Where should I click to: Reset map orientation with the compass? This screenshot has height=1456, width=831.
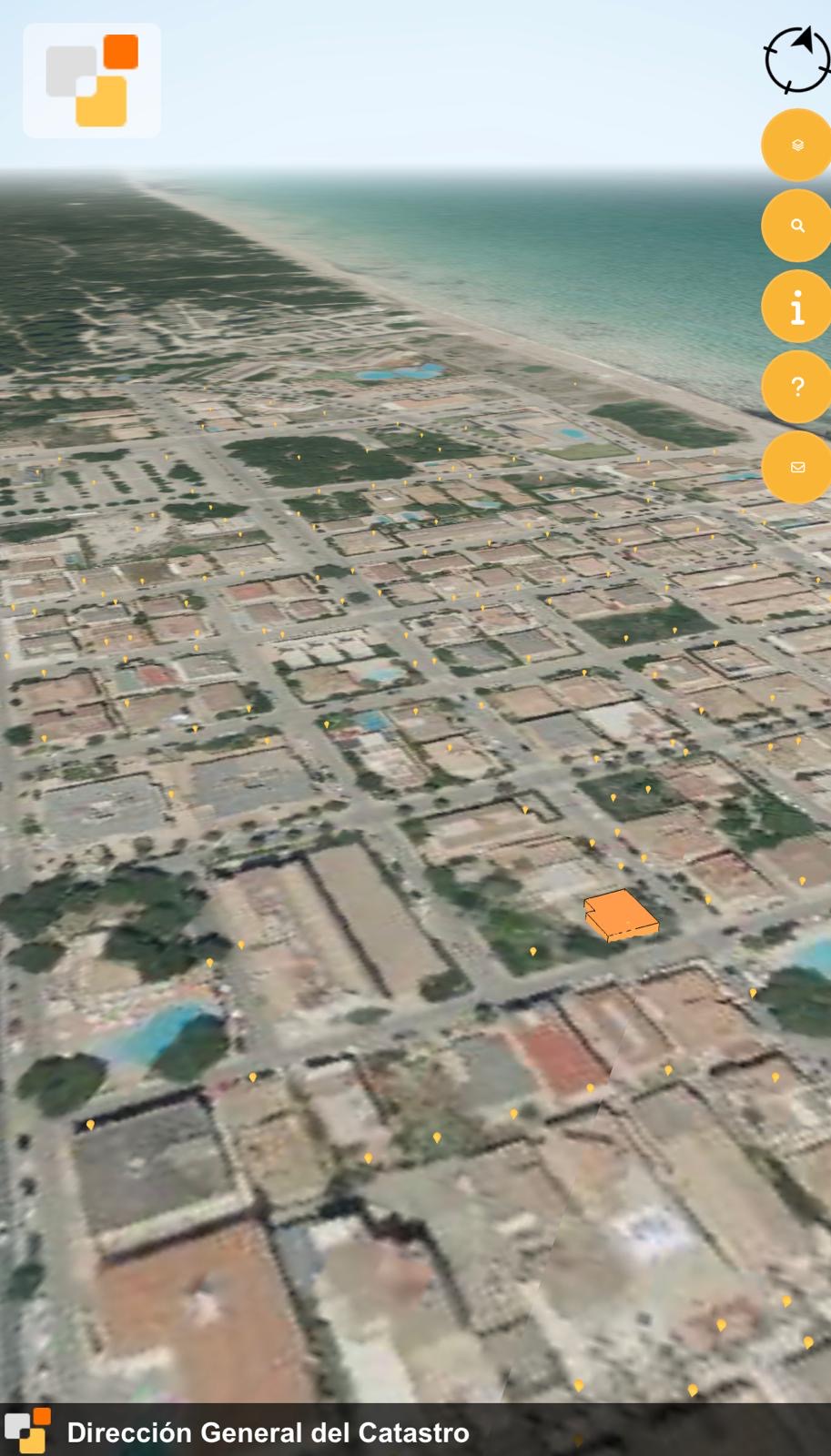pos(797,60)
